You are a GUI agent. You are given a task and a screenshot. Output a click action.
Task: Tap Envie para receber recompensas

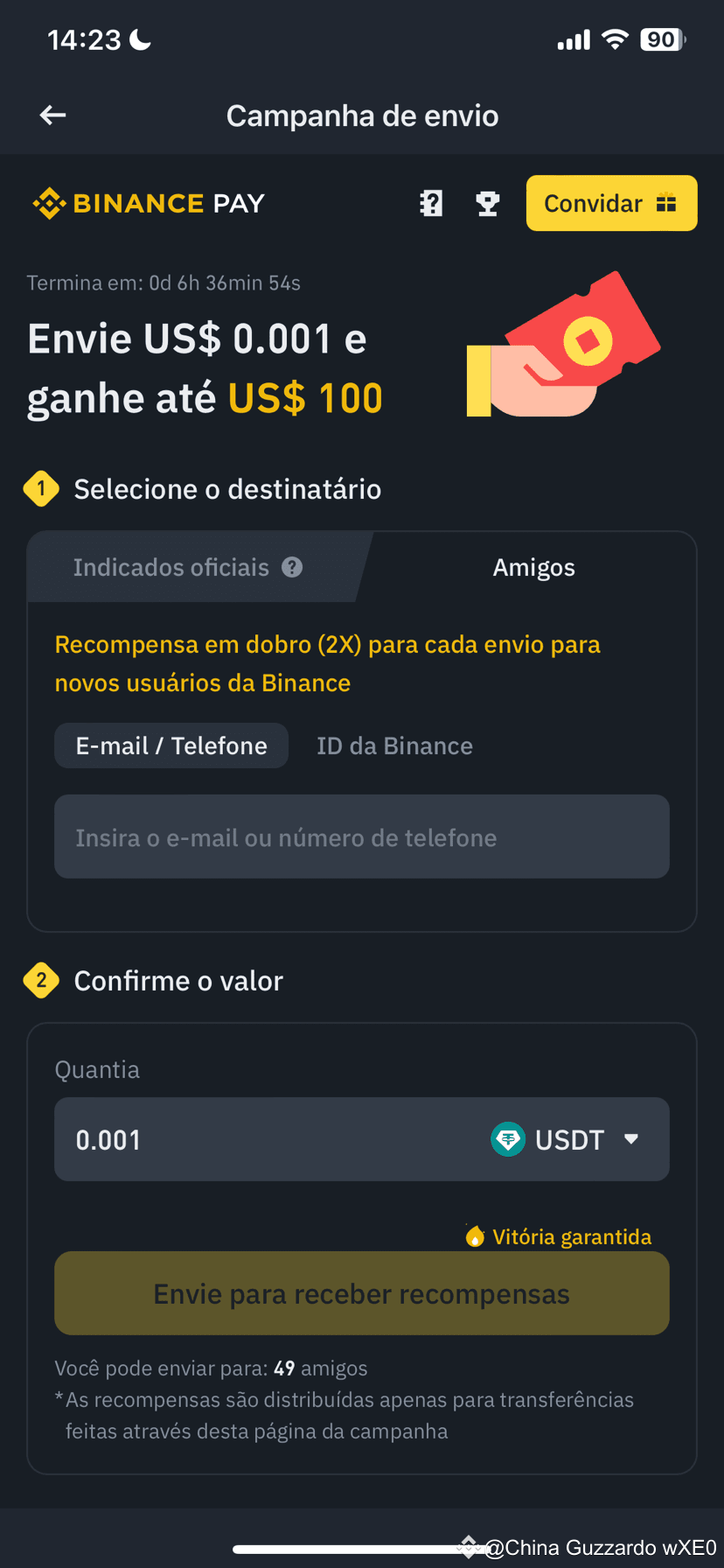tap(362, 1293)
